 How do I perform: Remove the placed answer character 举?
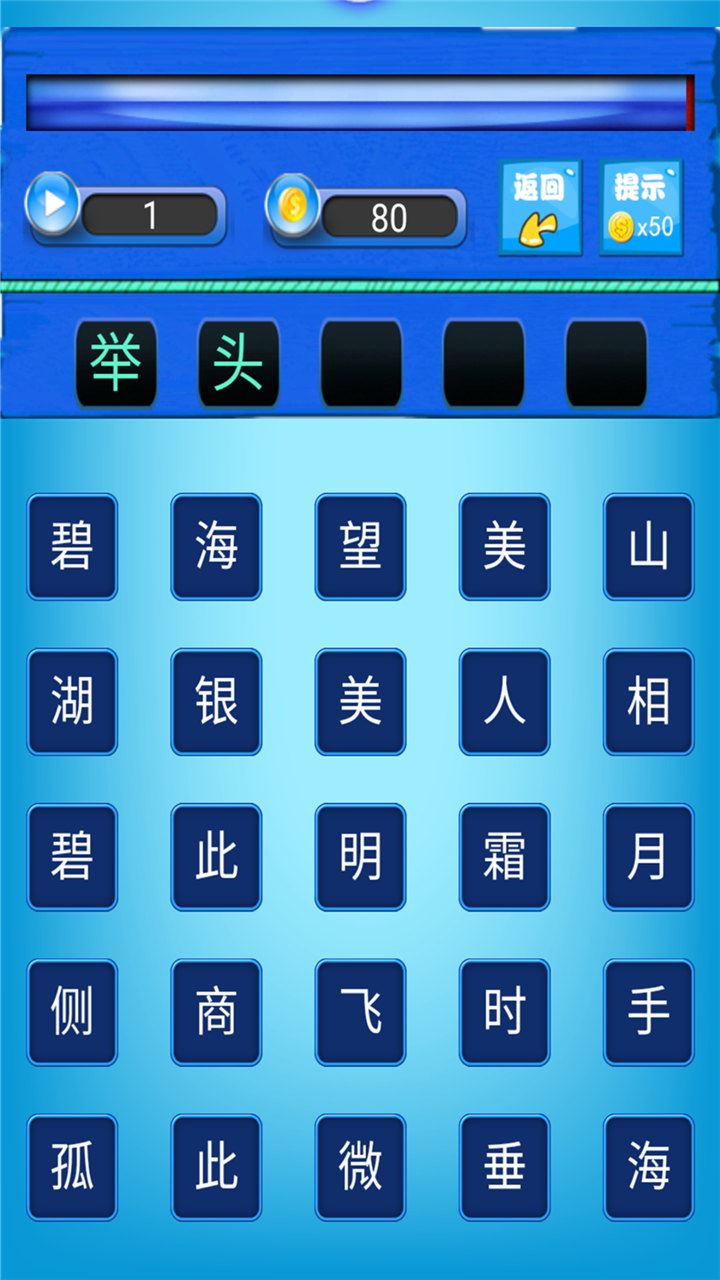click(x=116, y=363)
